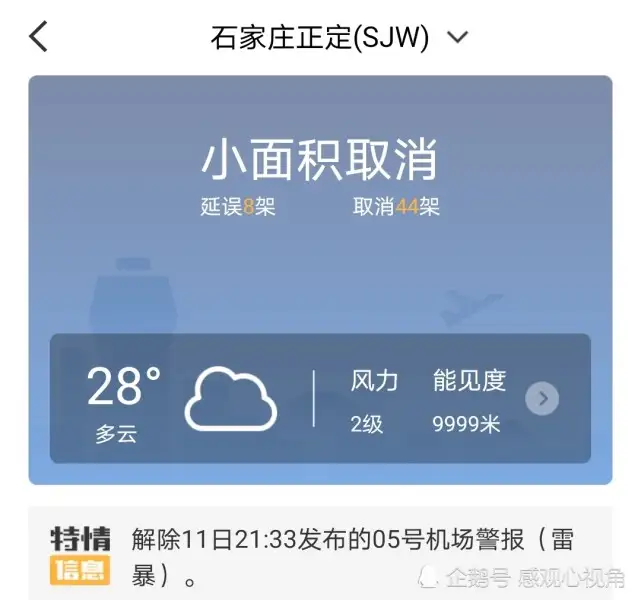Open the 石家庄正定(SJW) airport dropdown

pos(339,37)
